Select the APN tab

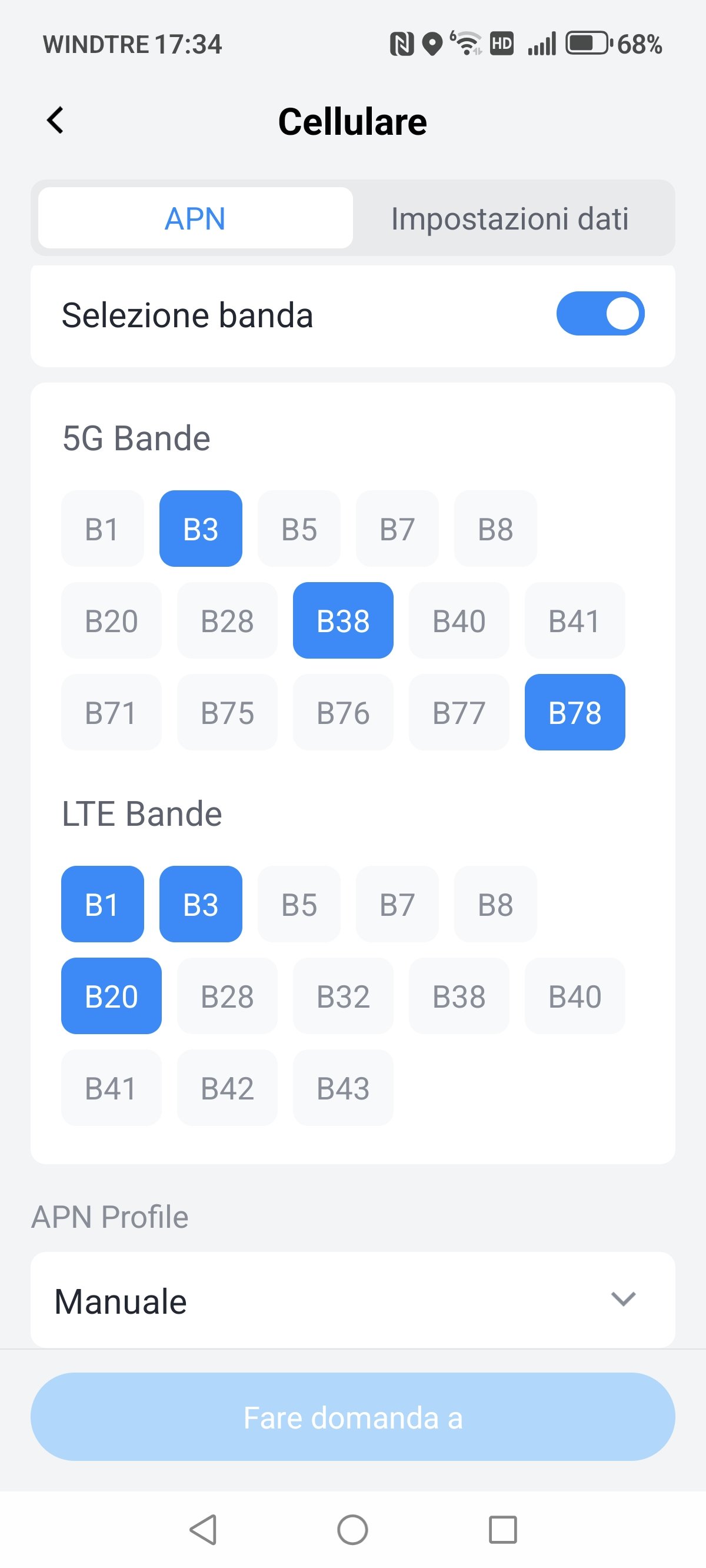pos(195,218)
